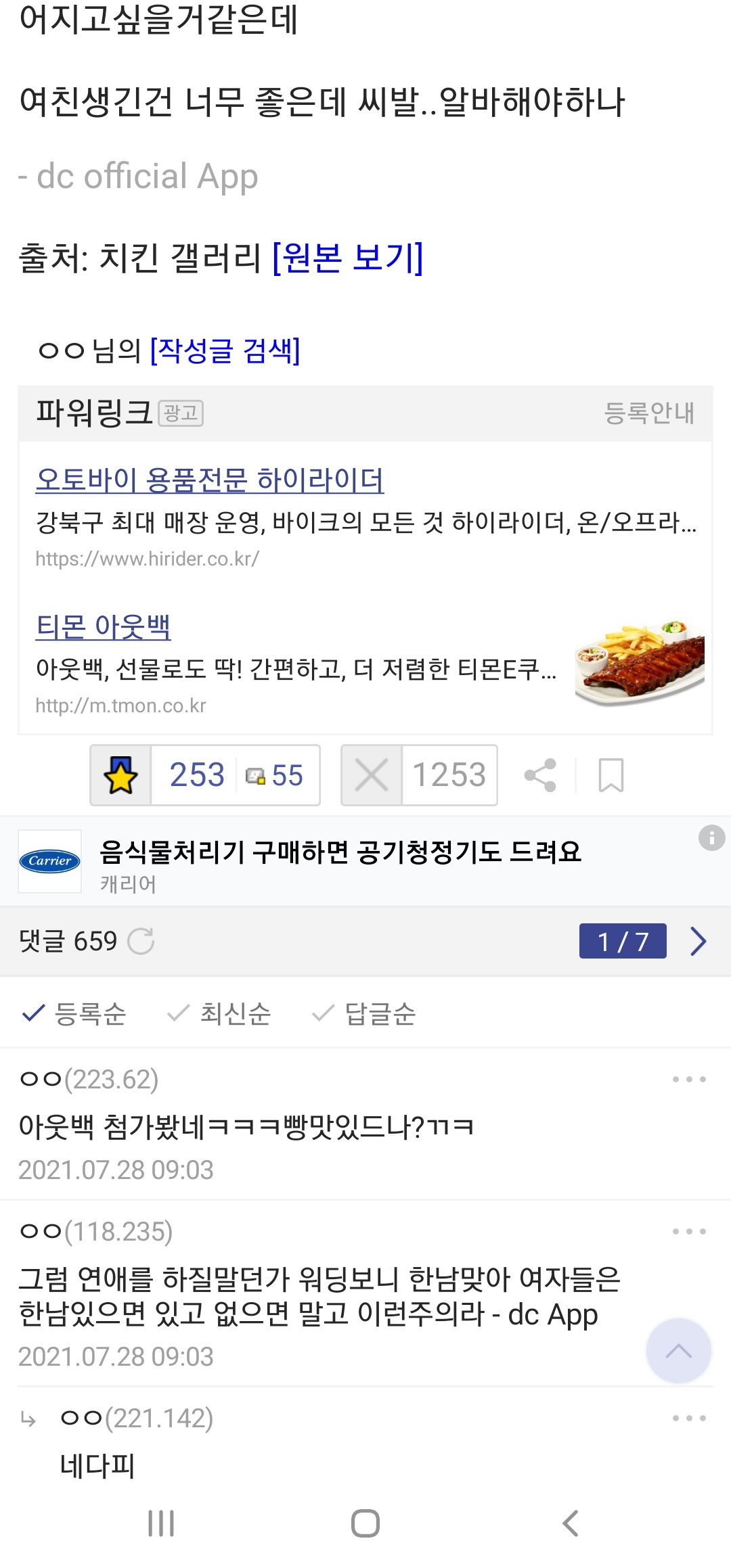
Task: Jump back to top of page
Action: pos(678,1351)
